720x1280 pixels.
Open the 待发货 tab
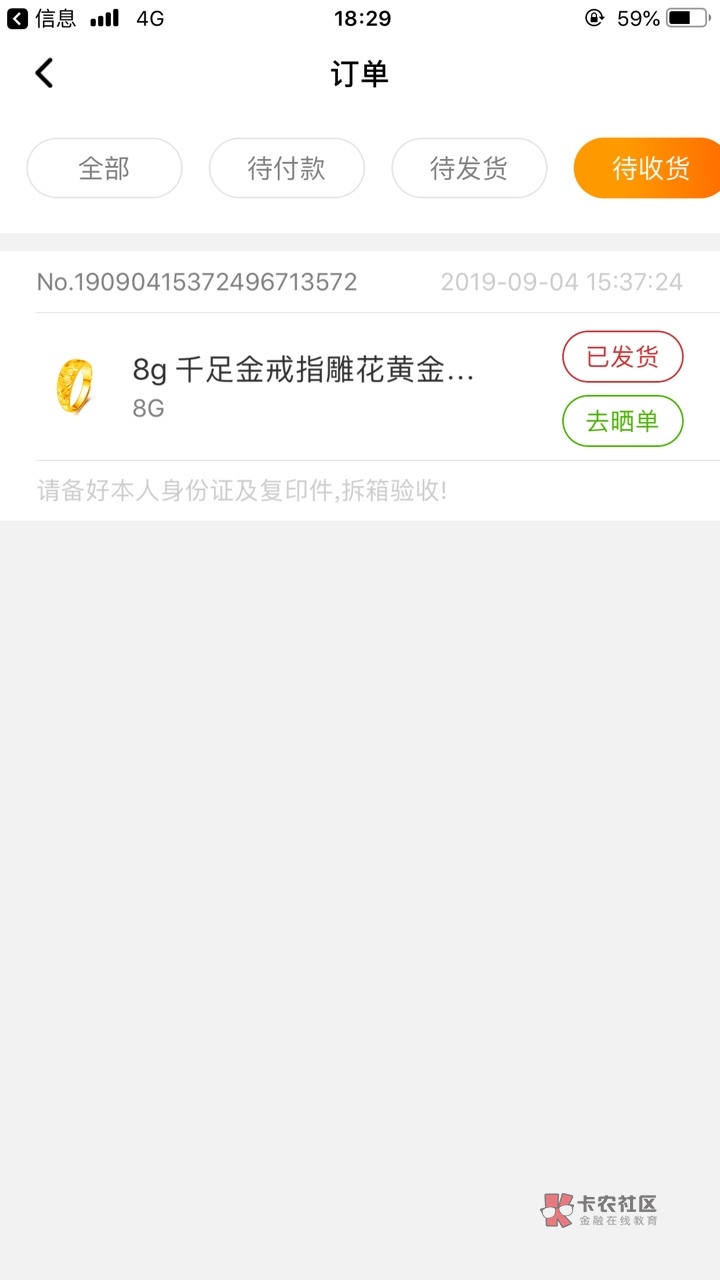pyautogui.click(x=469, y=168)
